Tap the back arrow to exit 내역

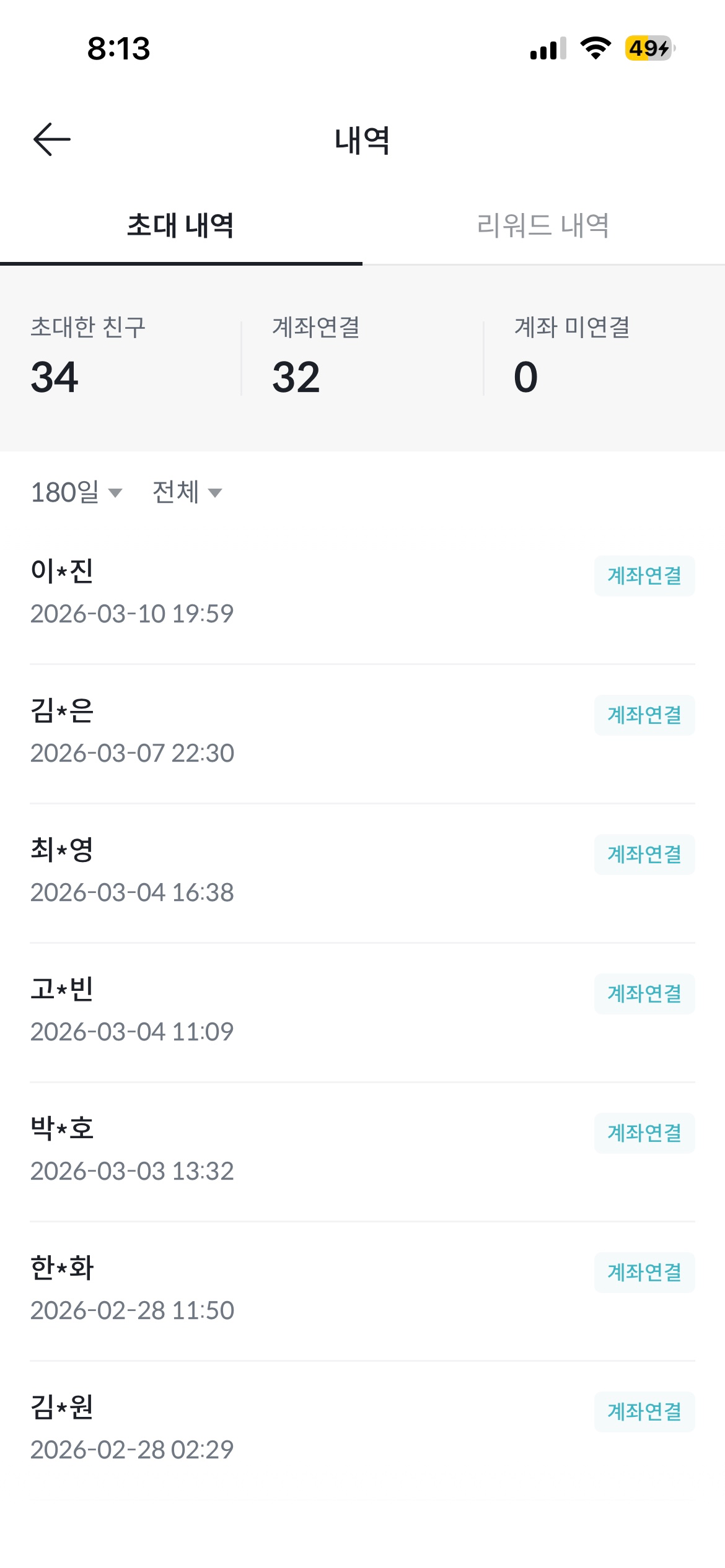pyautogui.click(x=51, y=139)
